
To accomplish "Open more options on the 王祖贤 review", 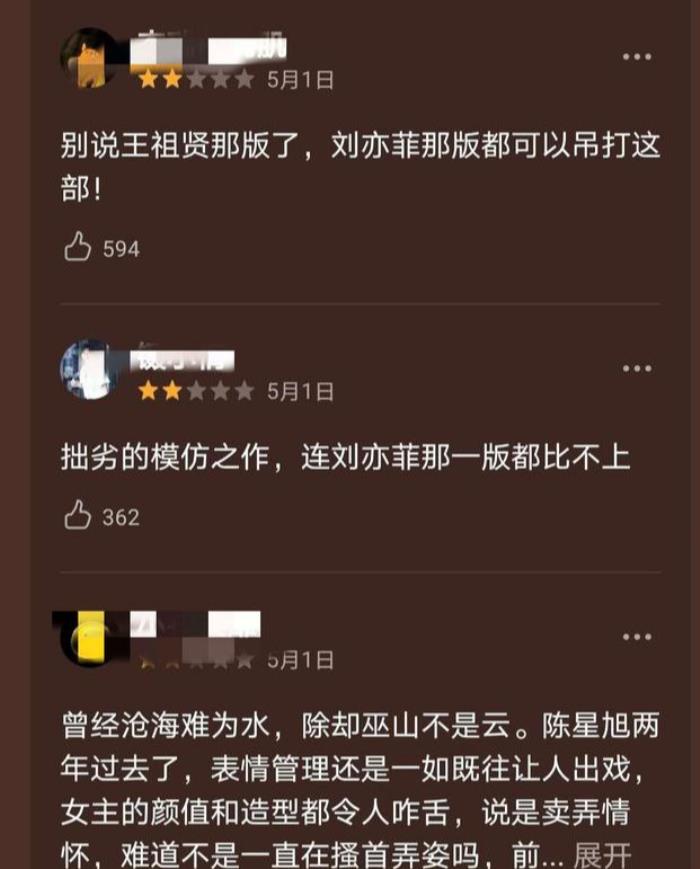I will coord(637,57).
